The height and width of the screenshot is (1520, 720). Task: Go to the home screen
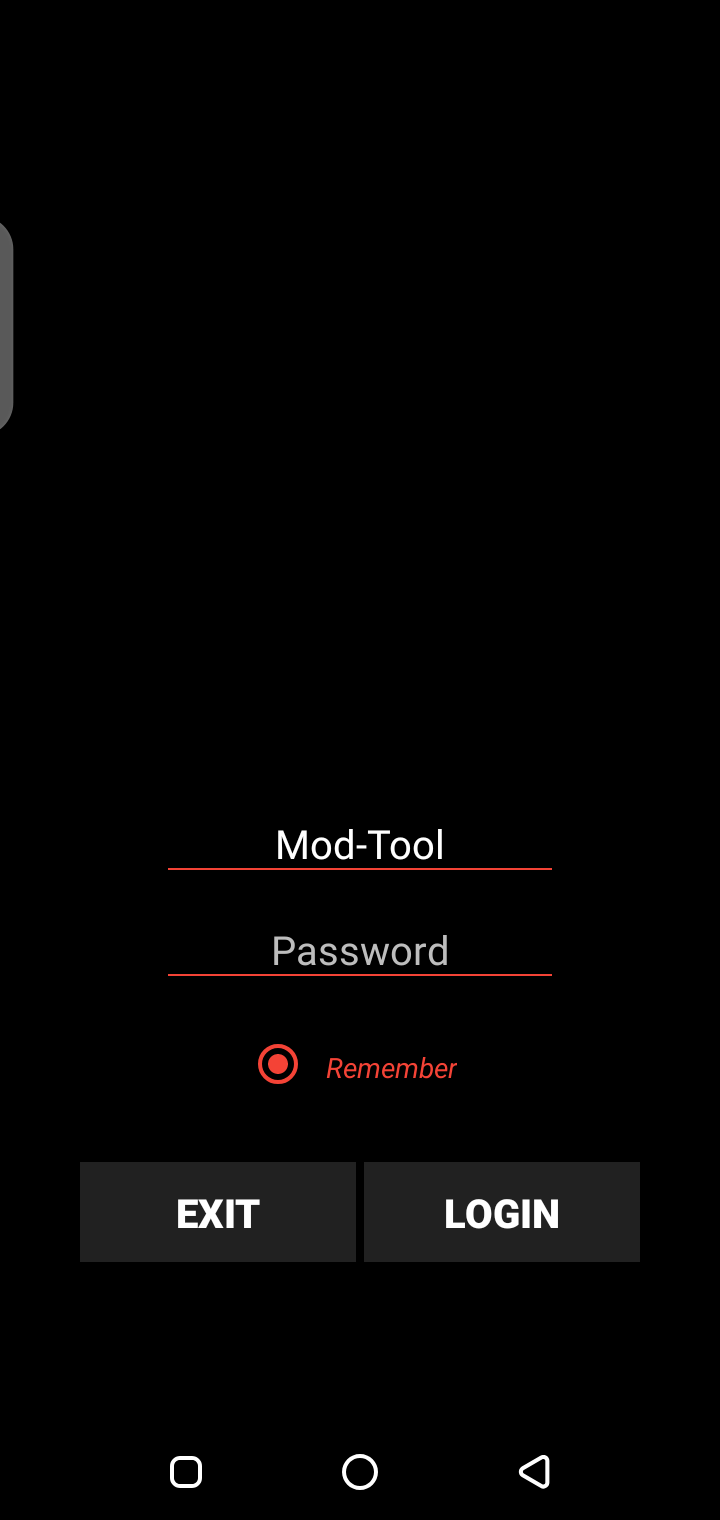(x=360, y=1472)
